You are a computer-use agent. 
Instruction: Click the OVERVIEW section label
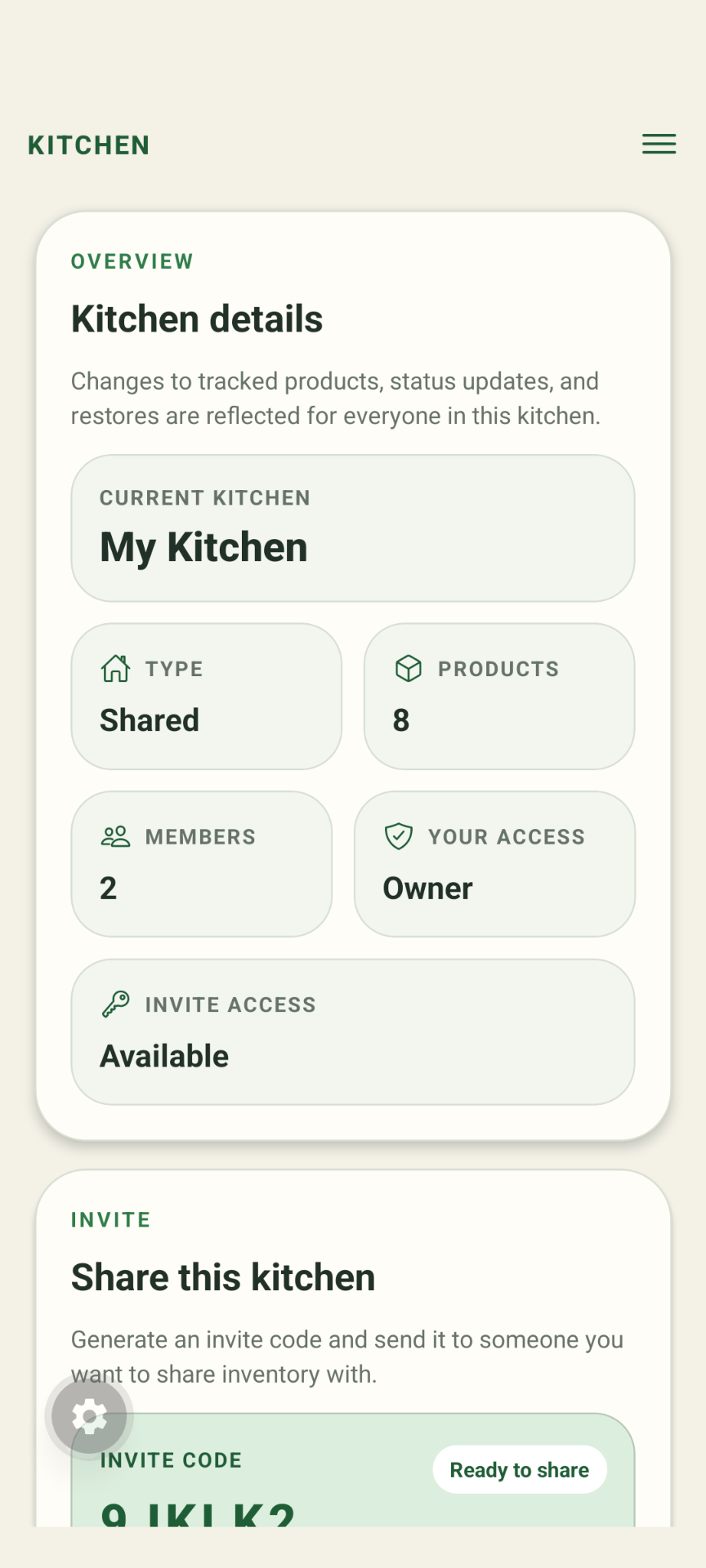click(132, 261)
